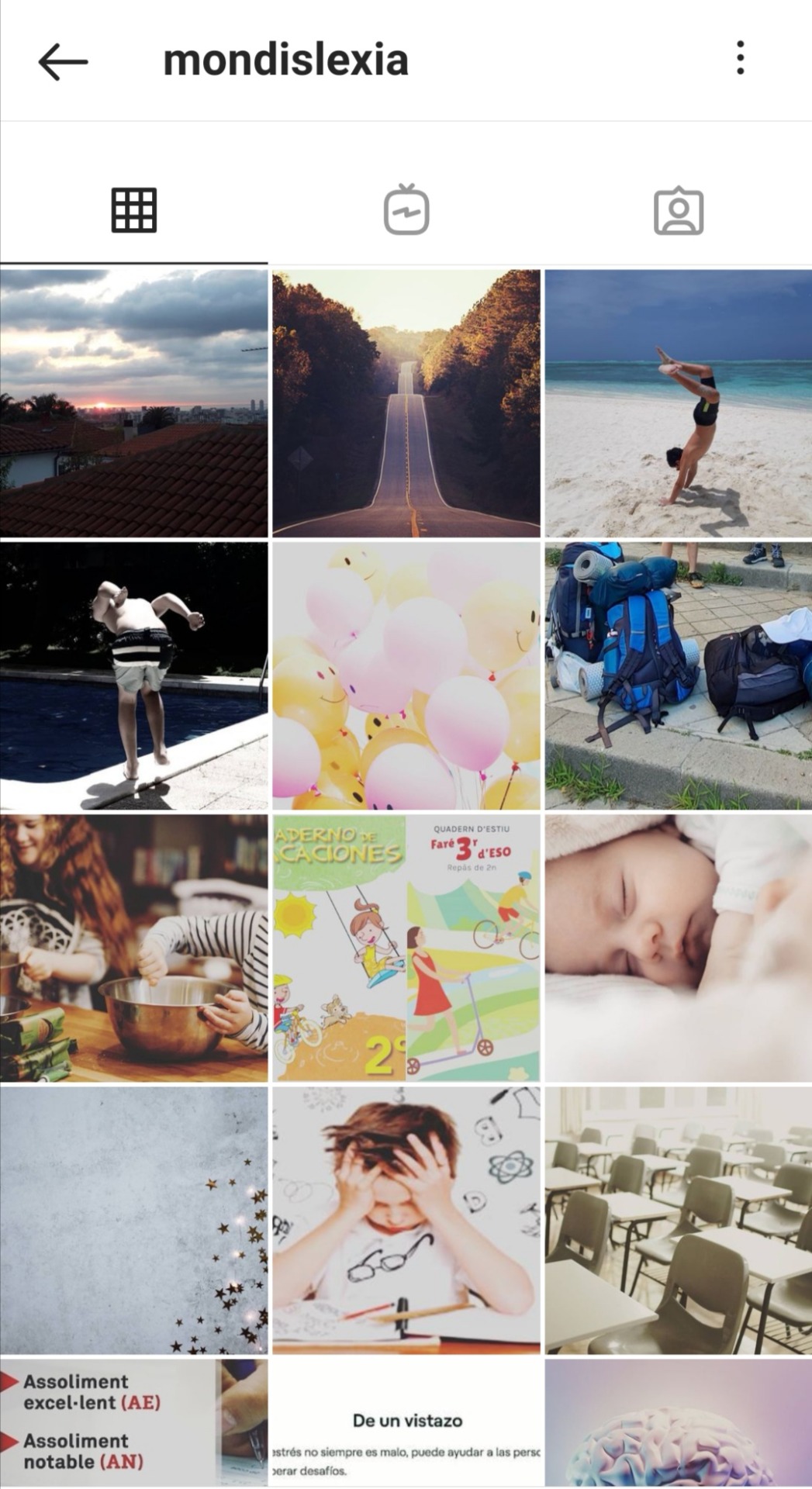Open the hiking backpacks post
The image size is (812, 1489).
tap(679, 675)
